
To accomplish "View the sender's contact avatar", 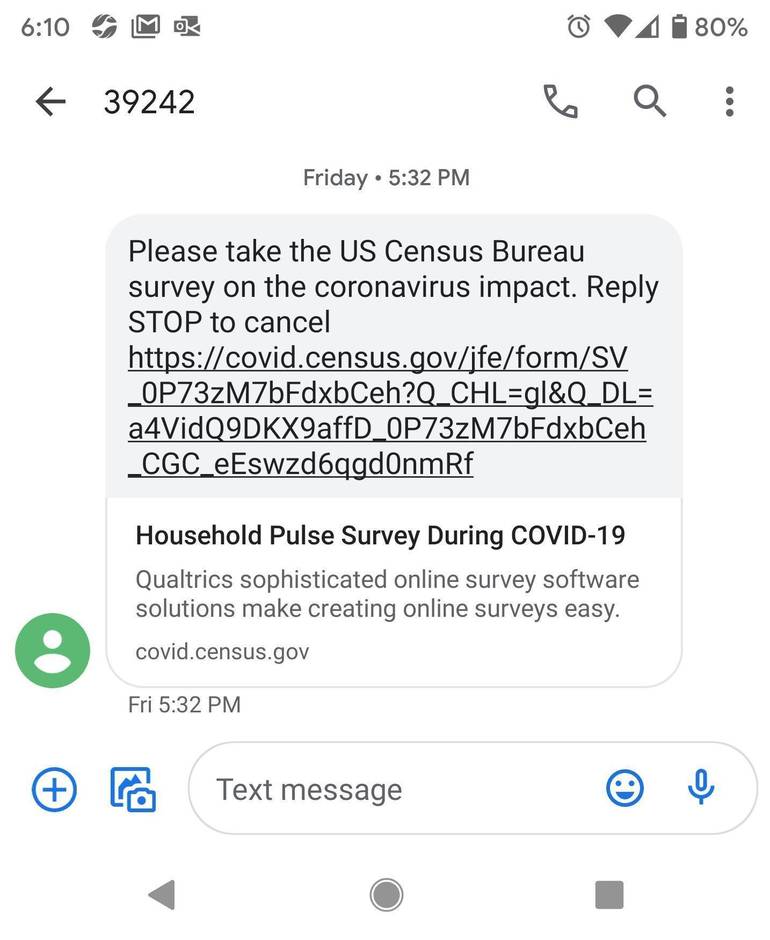I will (52, 650).
